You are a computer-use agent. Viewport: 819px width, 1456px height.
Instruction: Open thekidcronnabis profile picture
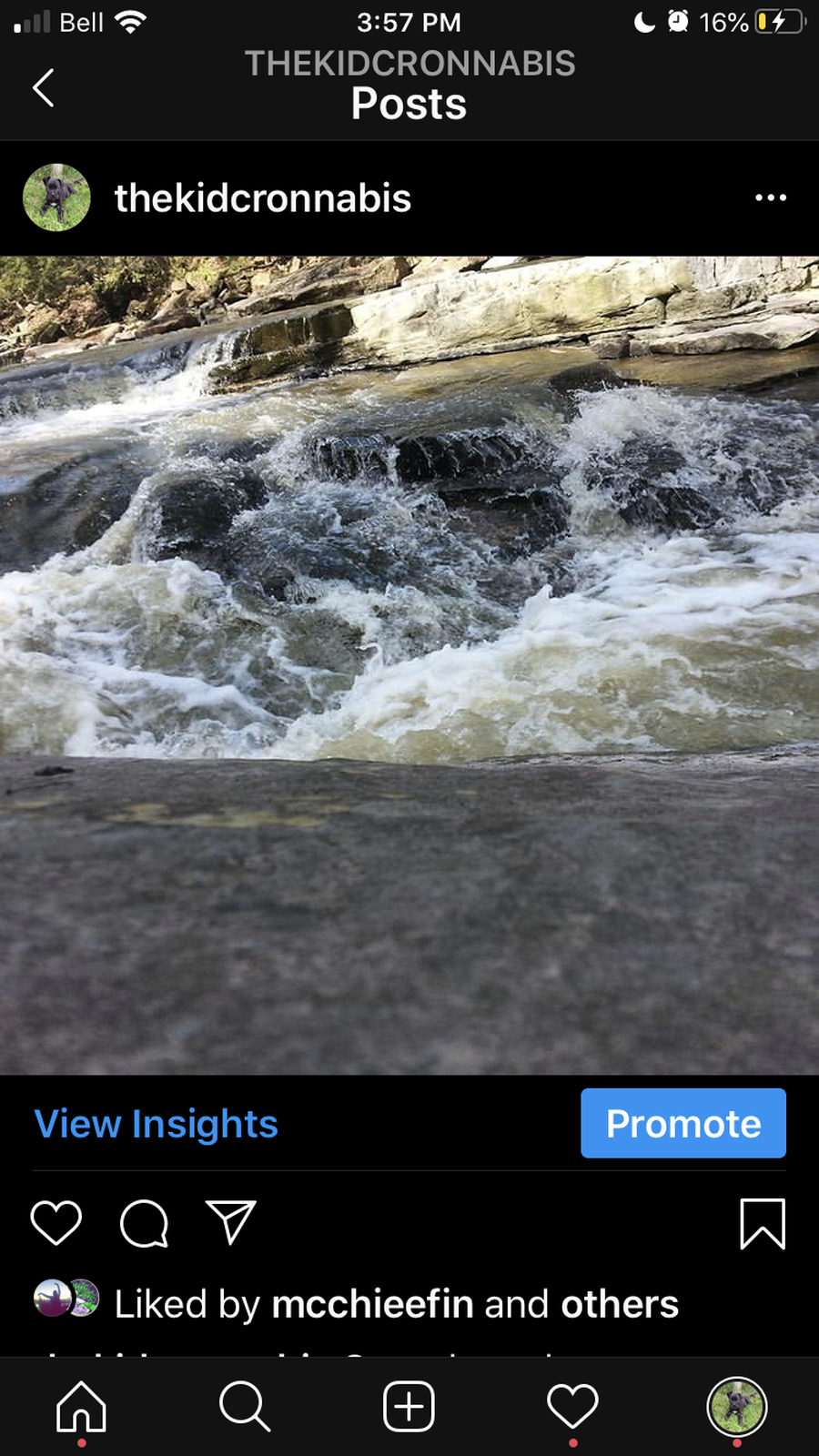click(56, 197)
